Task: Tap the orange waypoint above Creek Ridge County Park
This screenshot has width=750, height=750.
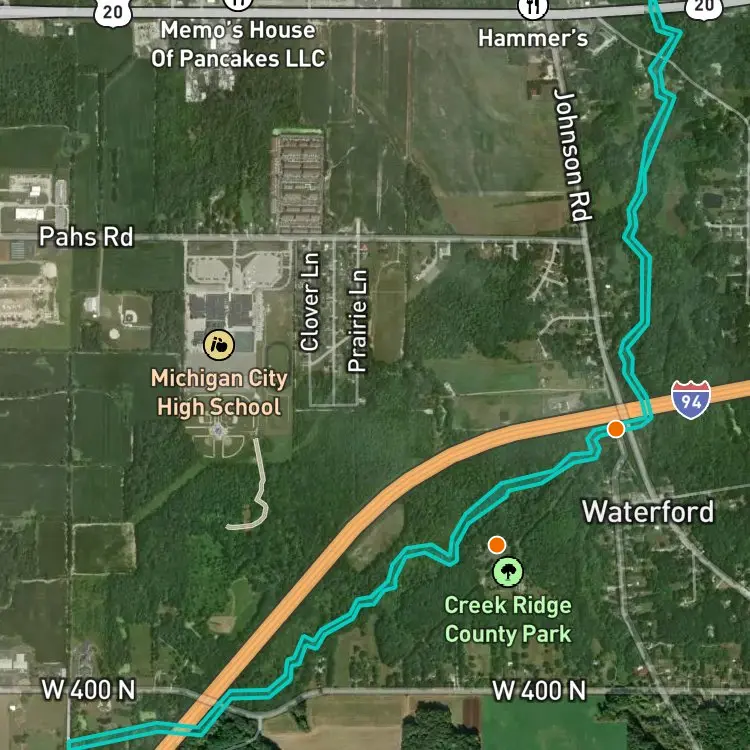Action: click(x=497, y=544)
